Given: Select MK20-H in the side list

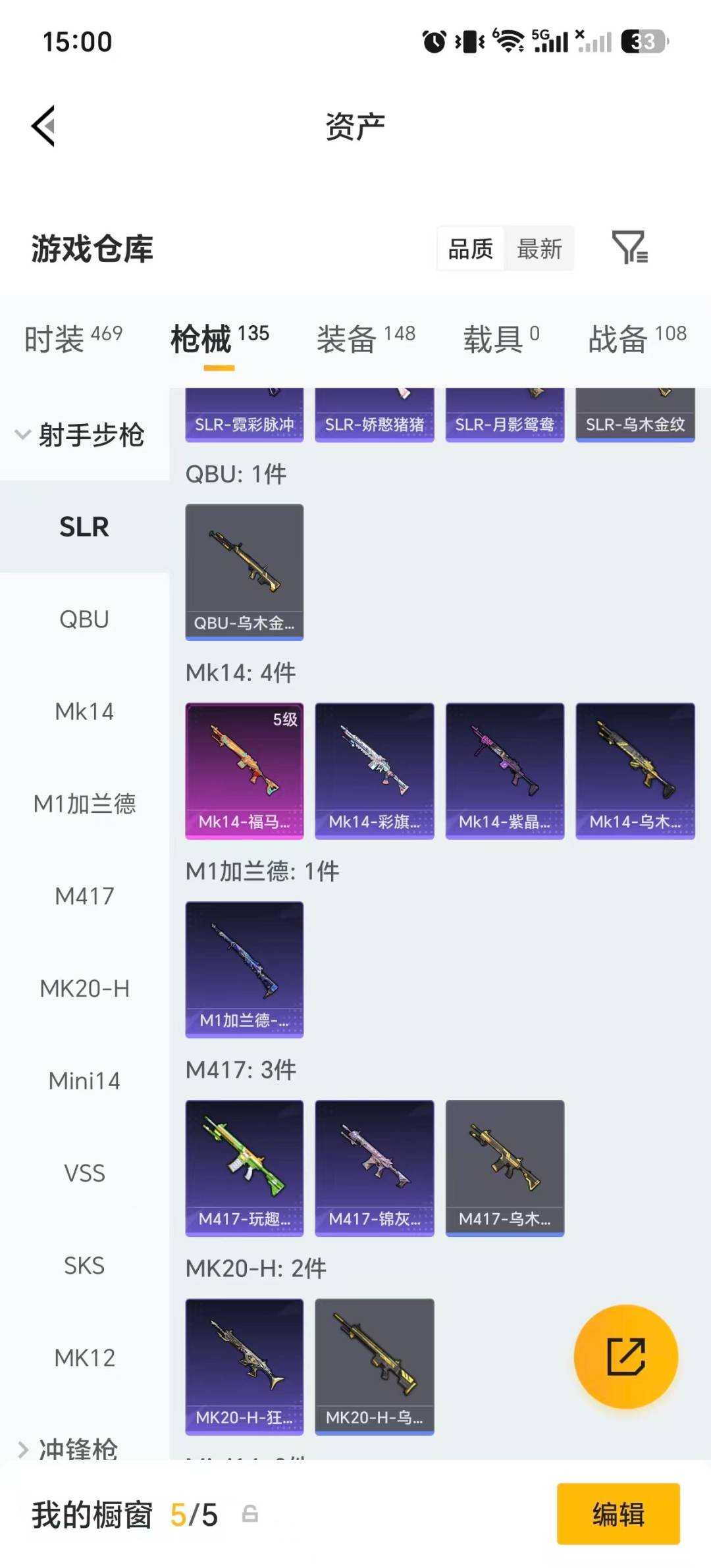Looking at the screenshot, I should click(84, 988).
